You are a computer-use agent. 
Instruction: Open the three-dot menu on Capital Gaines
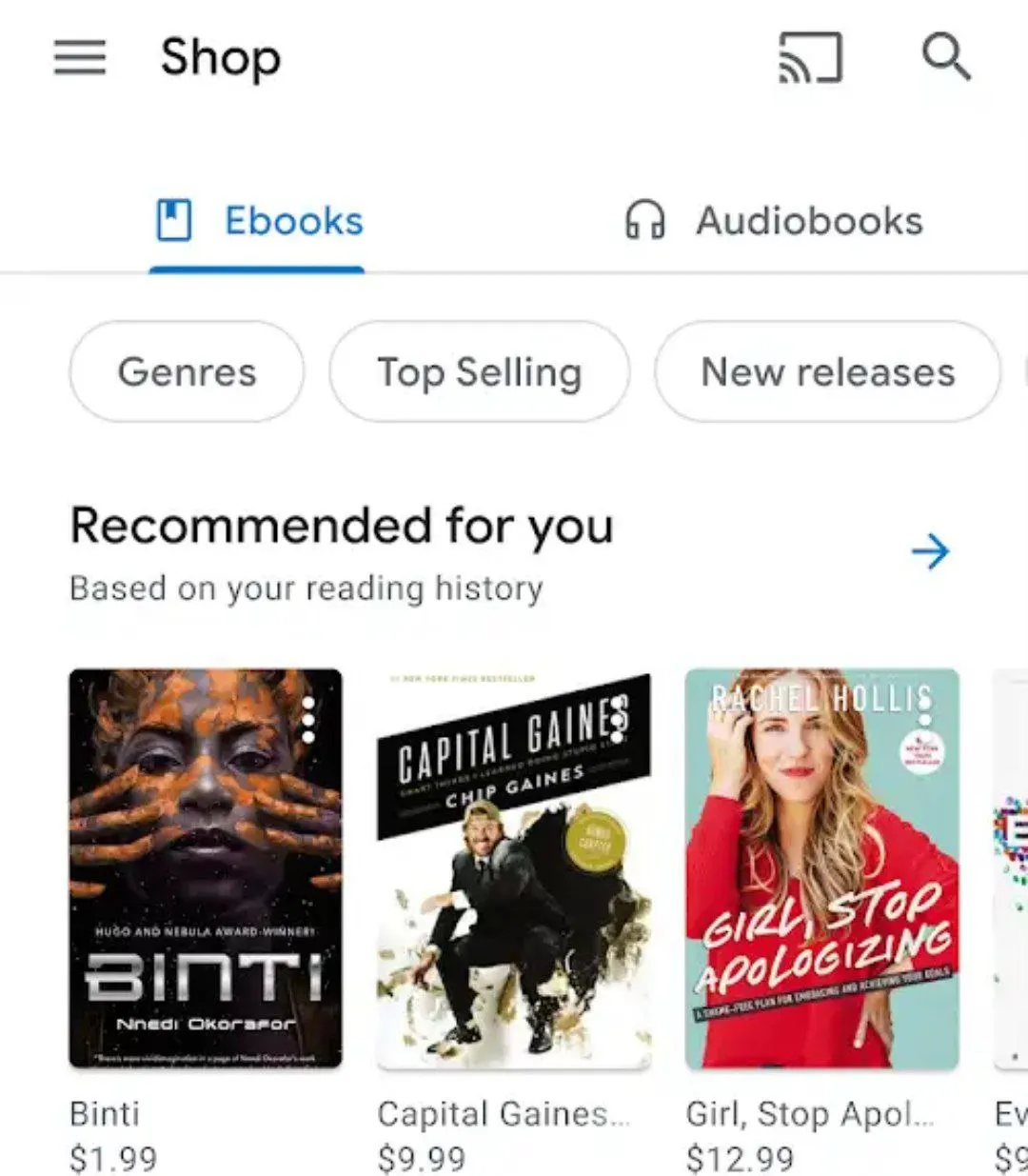point(619,721)
